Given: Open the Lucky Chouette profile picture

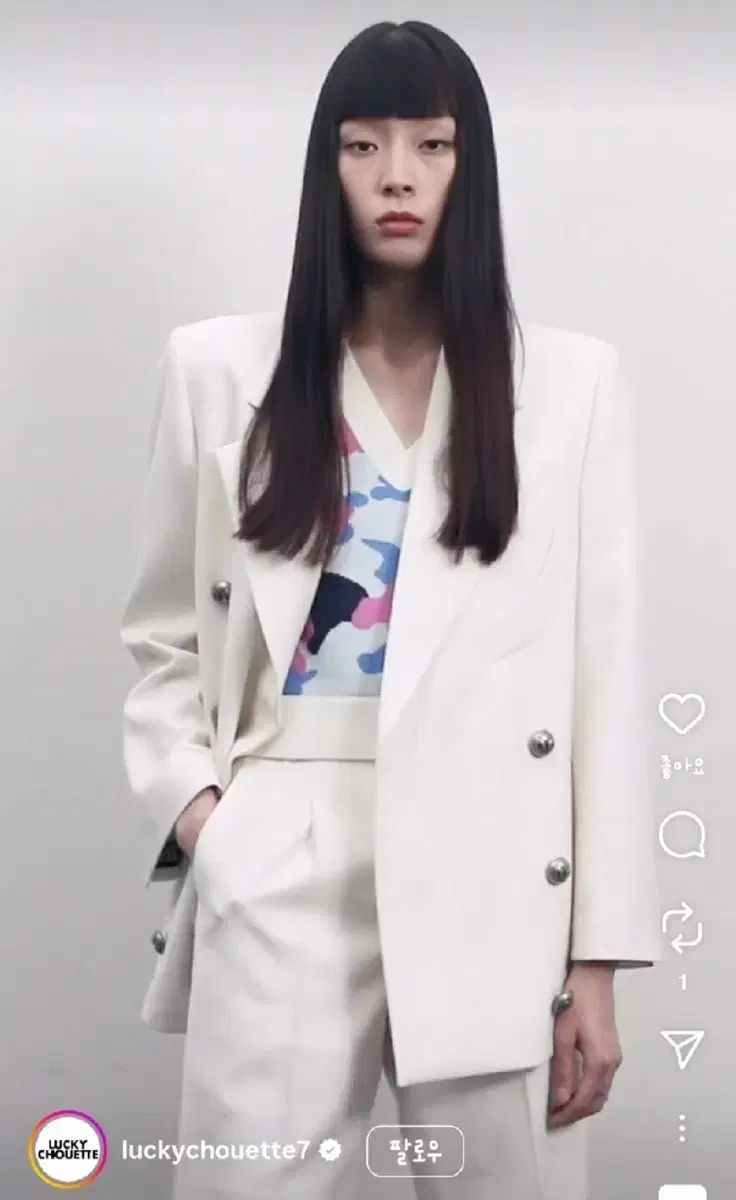Looking at the screenshot, I should 67,1150.
